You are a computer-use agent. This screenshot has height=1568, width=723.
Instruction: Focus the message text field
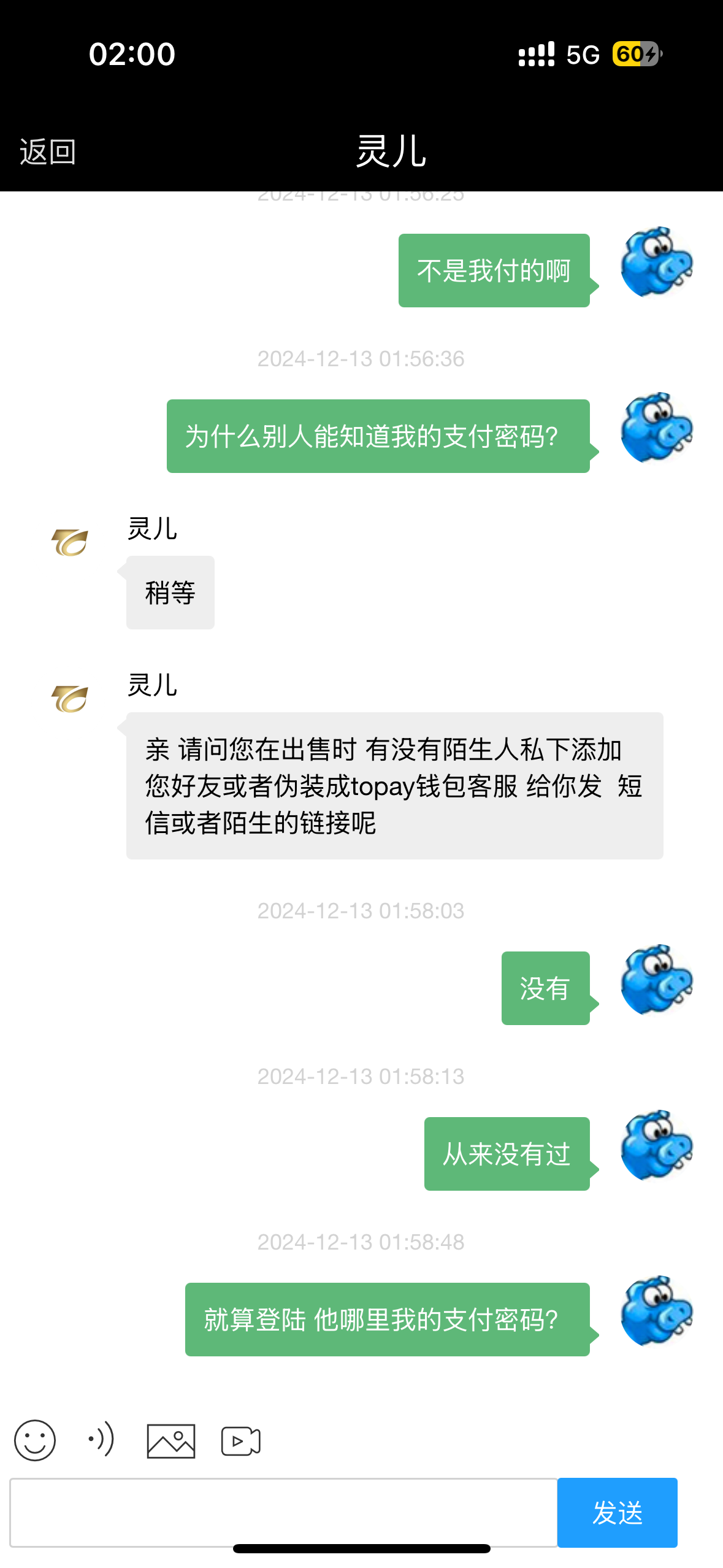click(x=283, y=1512)
